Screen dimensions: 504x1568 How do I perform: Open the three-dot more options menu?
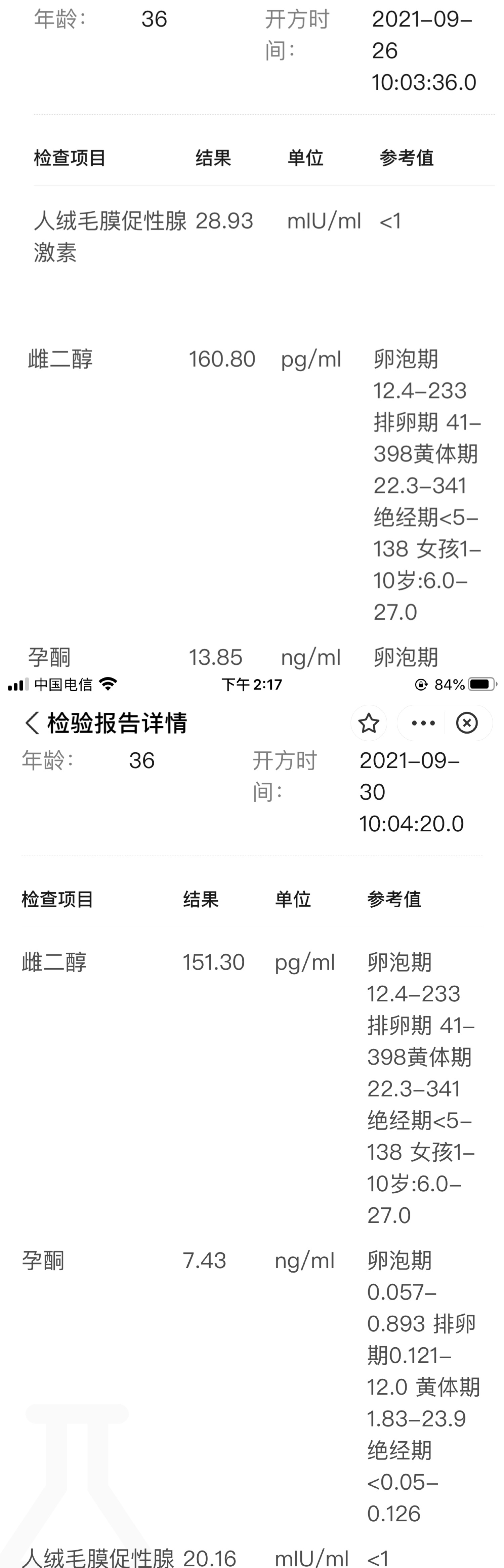click(423, 723)
